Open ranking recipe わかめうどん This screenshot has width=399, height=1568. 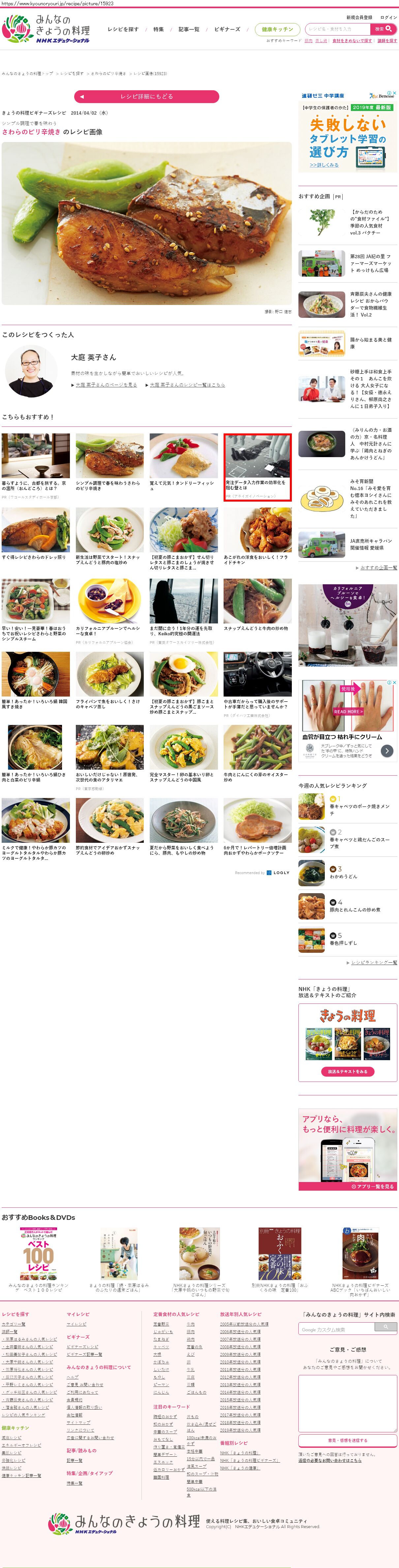344,876
